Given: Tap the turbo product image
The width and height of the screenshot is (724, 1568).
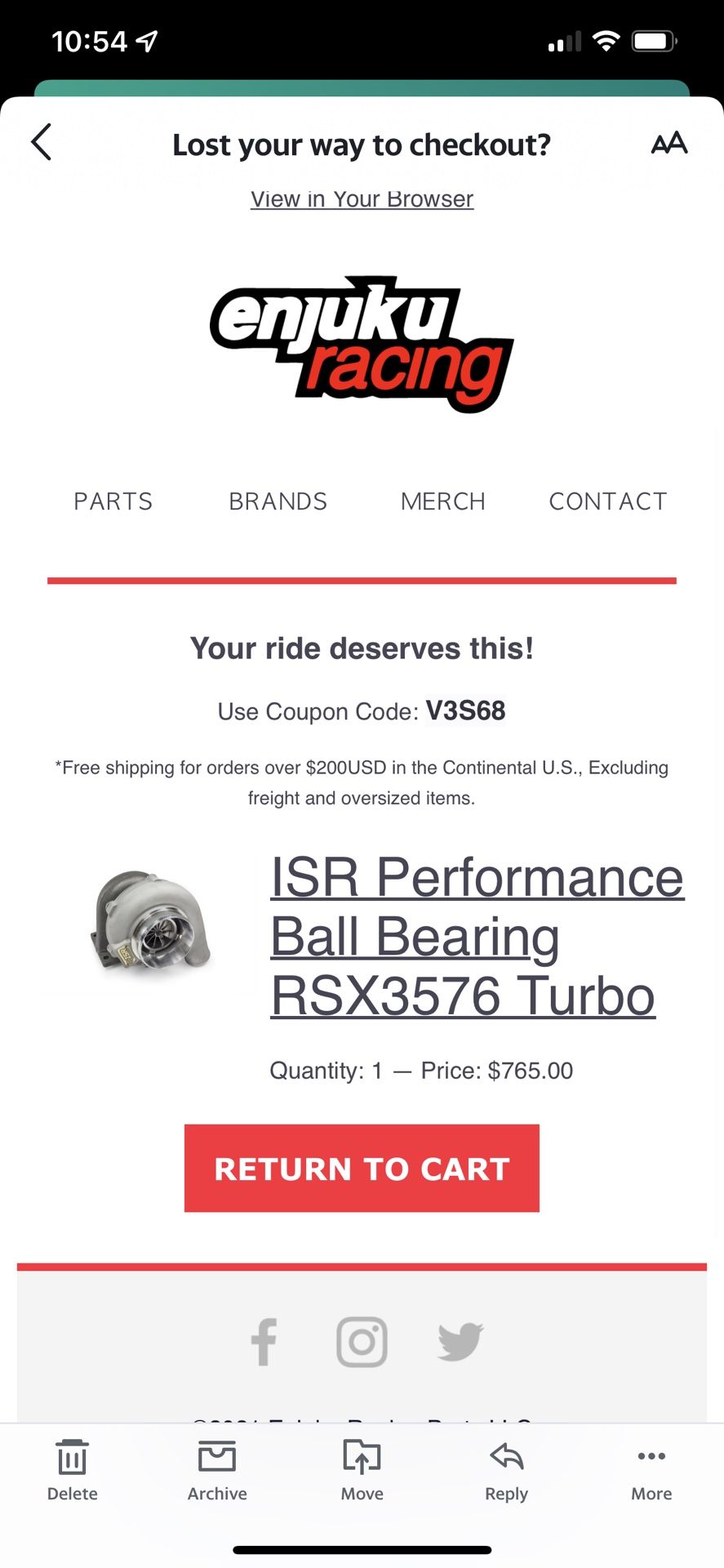Looking at the screenshot, I should pyautogui.click(x=150, y=922).
